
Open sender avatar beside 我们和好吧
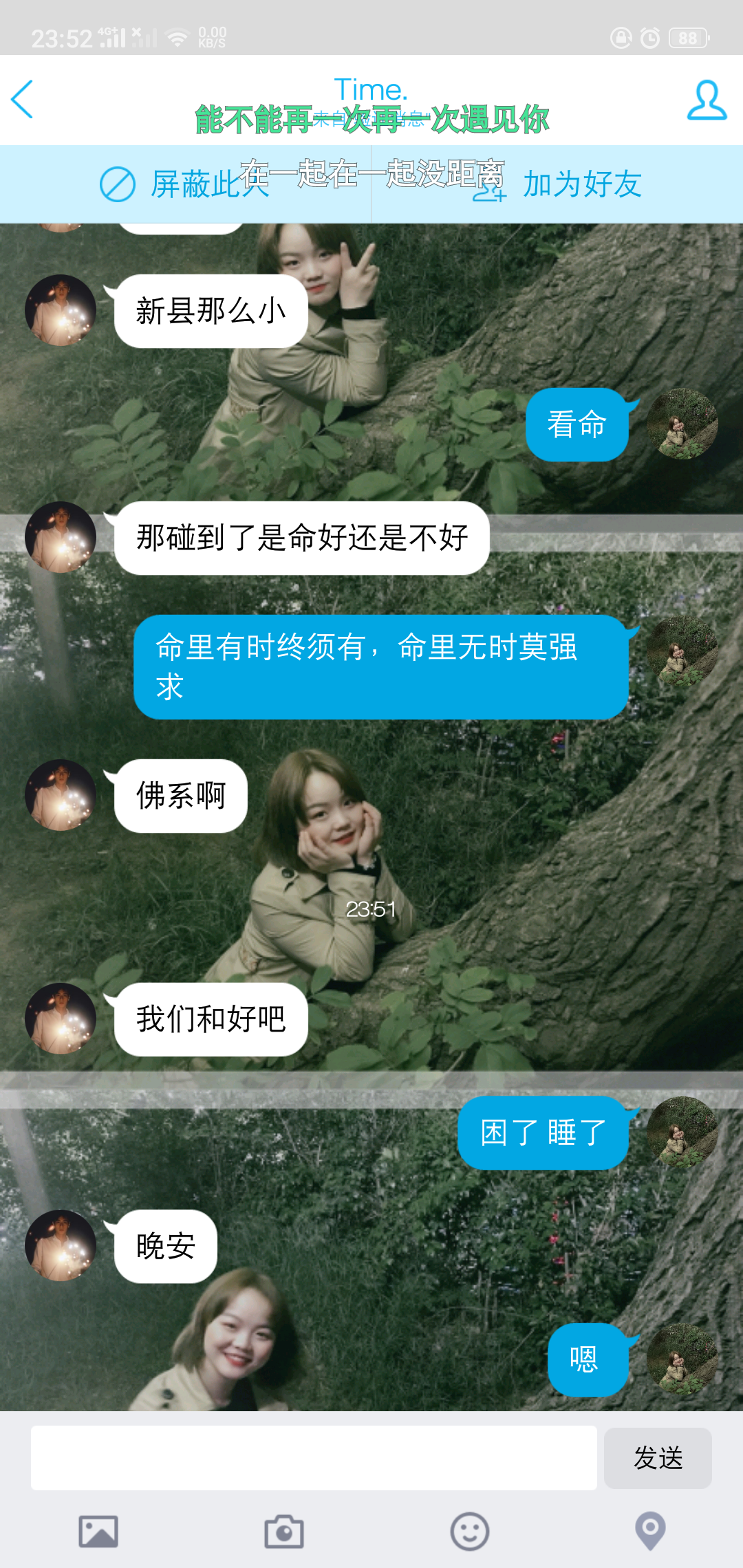point(61,1019)
